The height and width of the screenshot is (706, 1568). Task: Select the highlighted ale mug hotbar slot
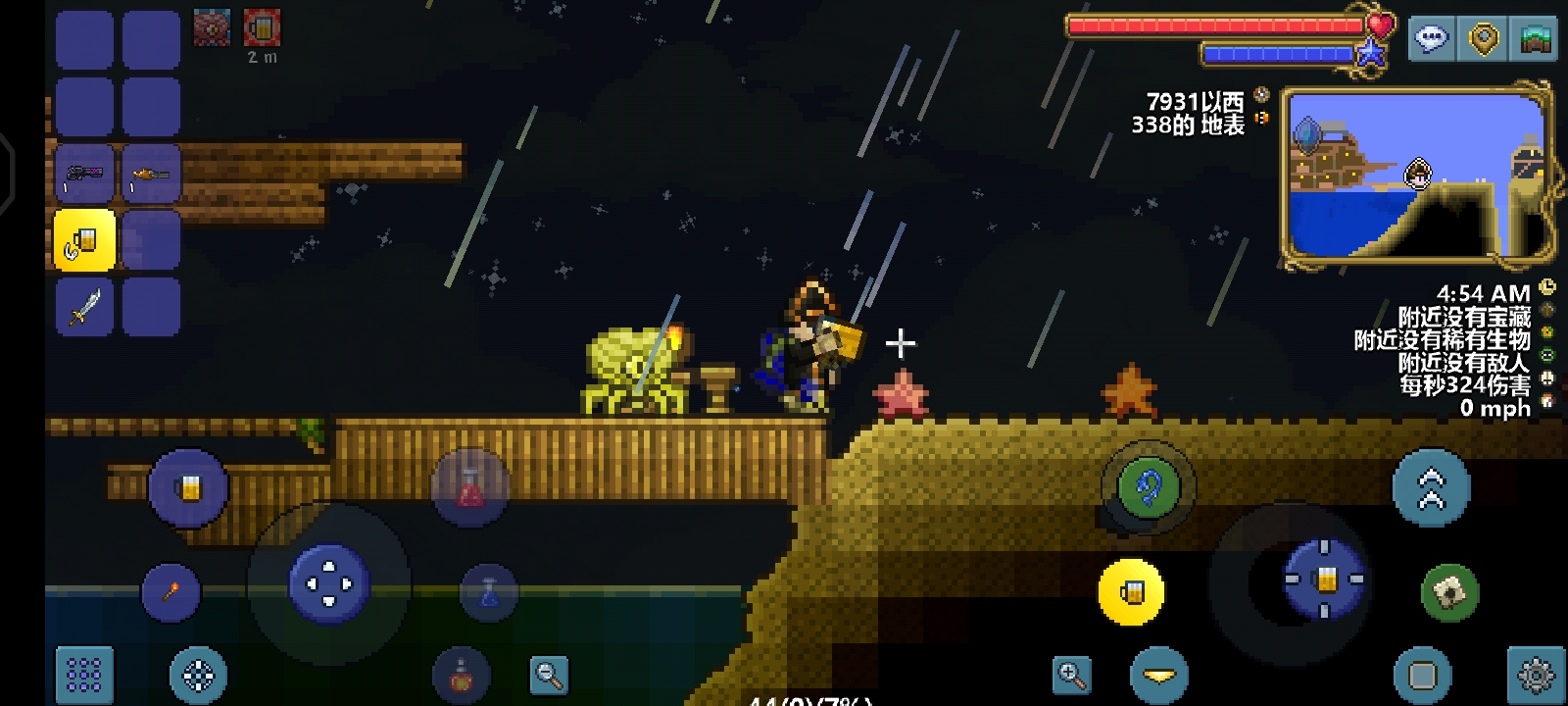click(84, 240)
